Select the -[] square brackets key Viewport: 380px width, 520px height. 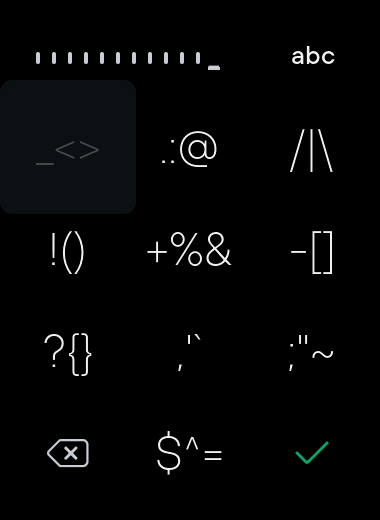[x=312, y=252]
